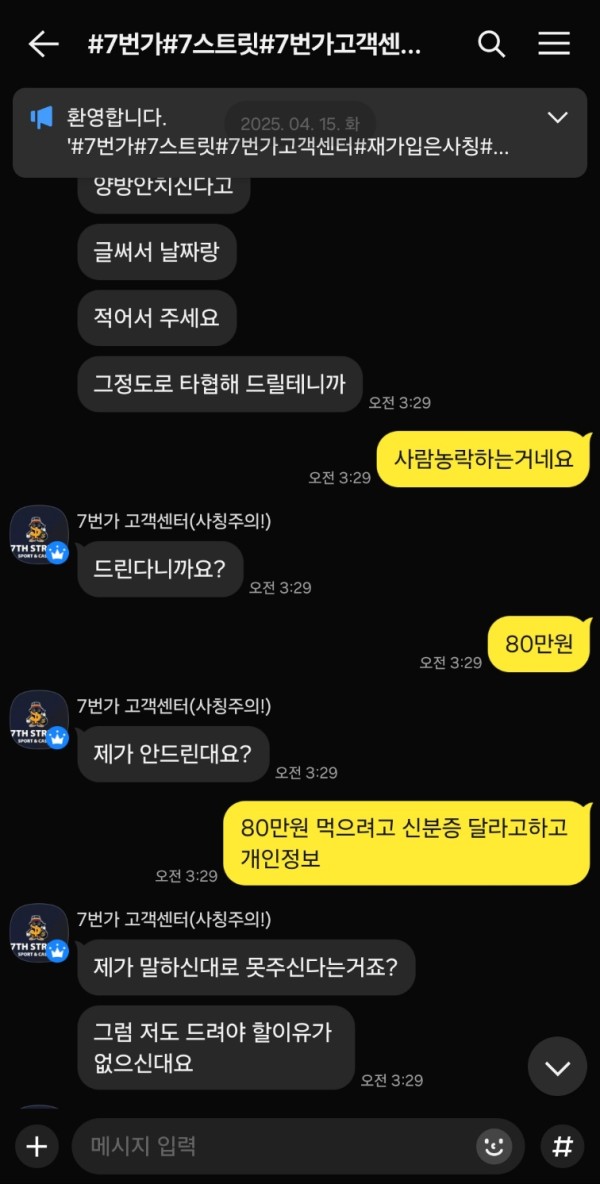This screenshot has width=600, height=1184.
Task: Open the plus attachment menu
Action: [x=36, y=1146]
